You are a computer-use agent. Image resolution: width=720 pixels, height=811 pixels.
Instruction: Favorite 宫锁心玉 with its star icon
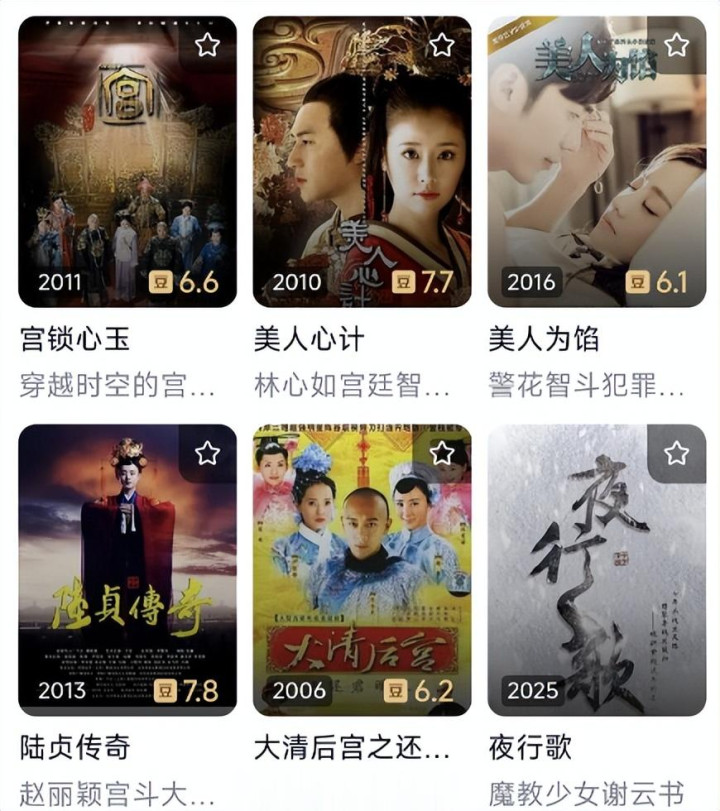pyautogui.click(x=207, y=45)
